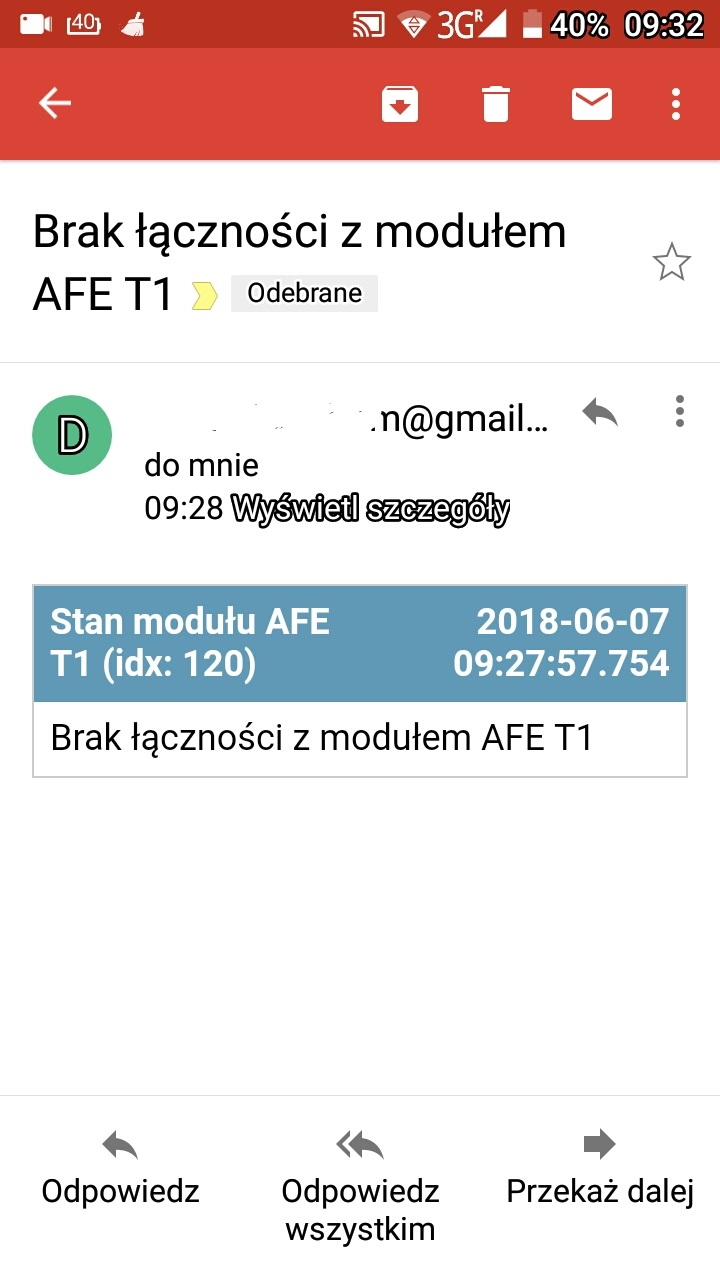Go back to the inbox
The width and height of the screenshot is (720, 1280).
[54, 103]
